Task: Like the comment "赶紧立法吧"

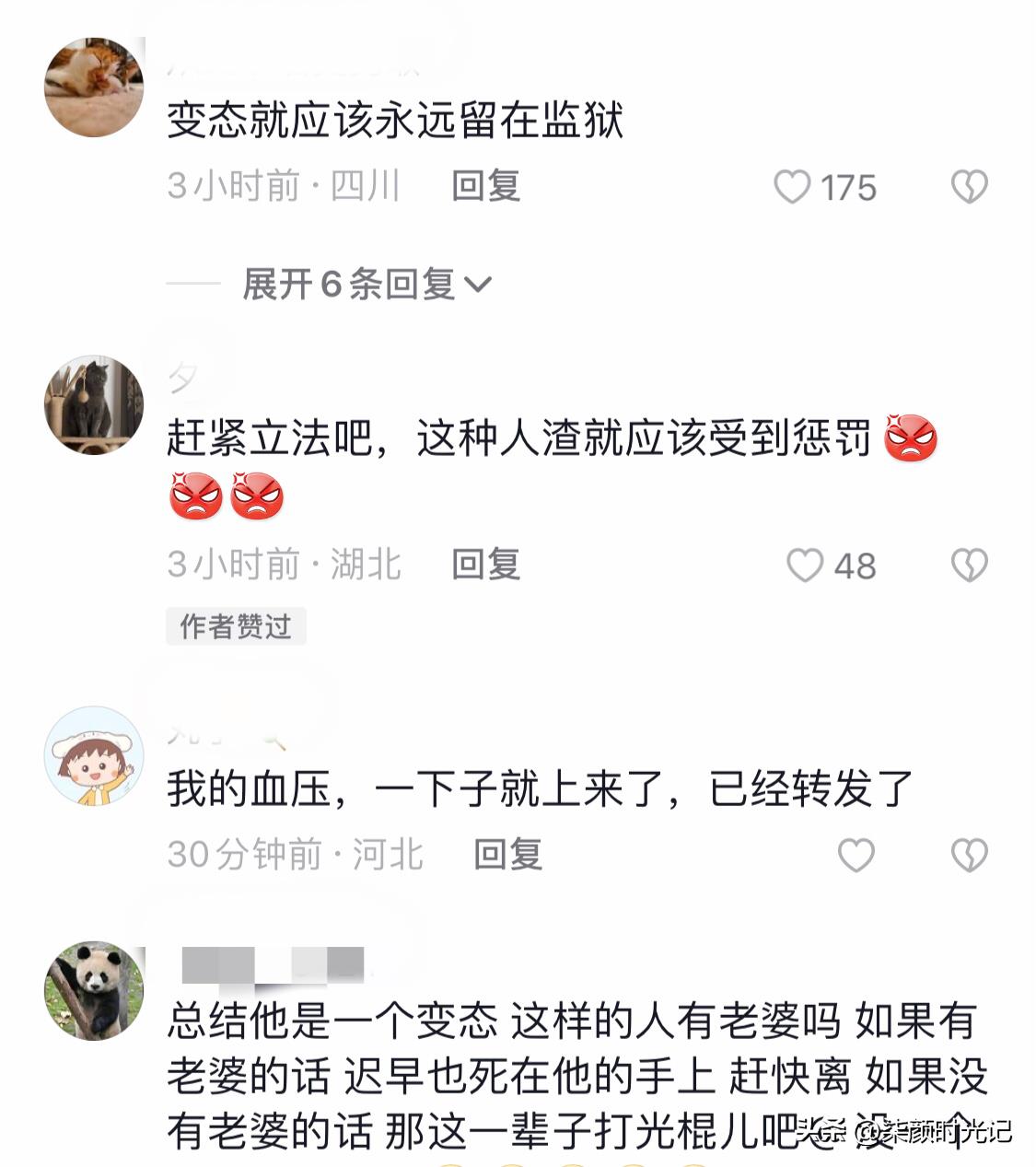Action: click(805, 565)
